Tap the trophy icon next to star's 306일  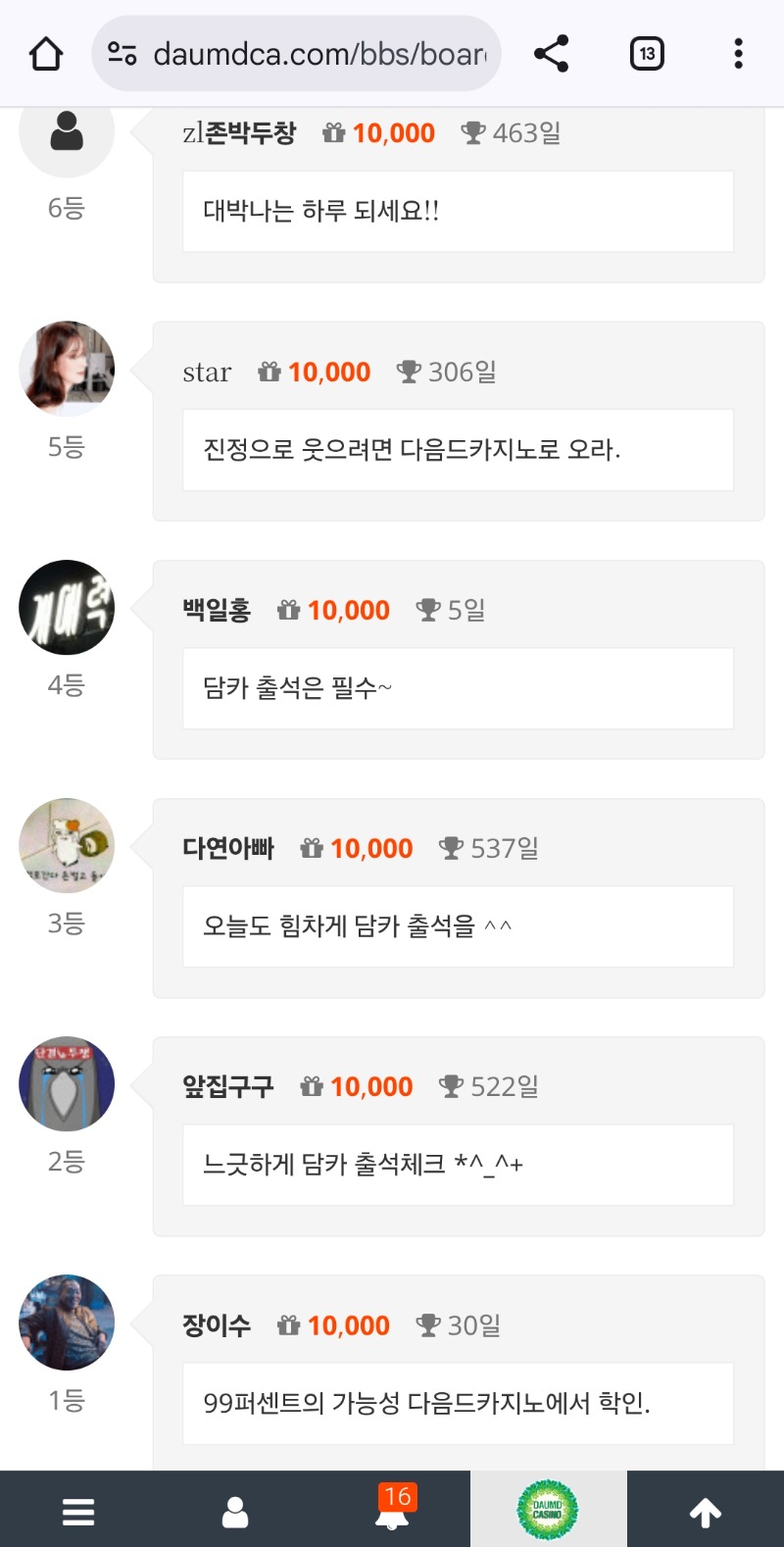407,371
